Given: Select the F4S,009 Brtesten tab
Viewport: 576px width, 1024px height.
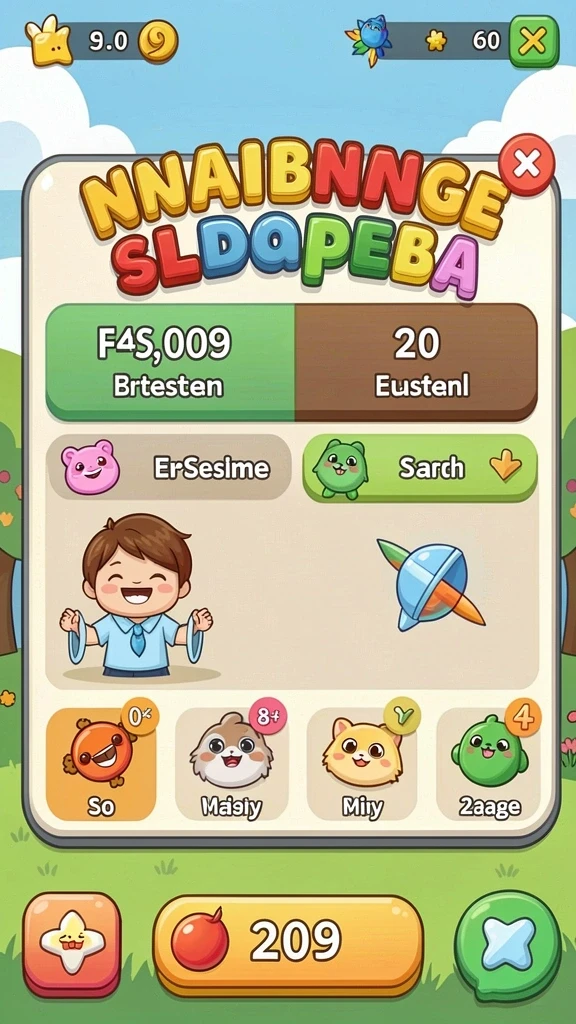Looking at the screenshot, I should 170,361.
